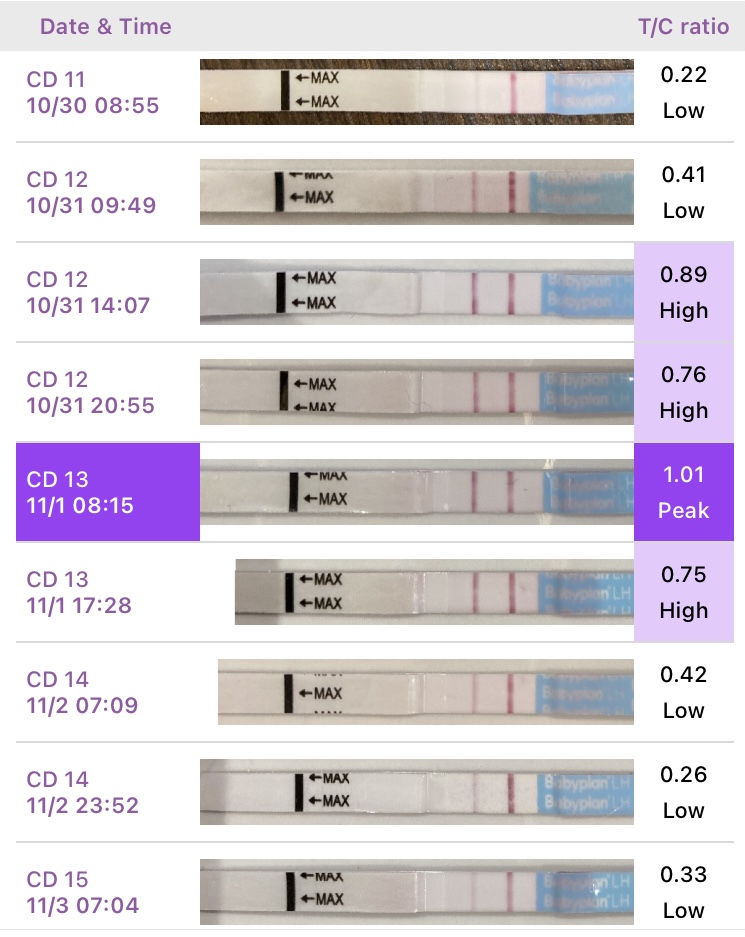Tap the CD 14 11/2 23:52 test row
This screenshot has height=937, width=745.
93,792
